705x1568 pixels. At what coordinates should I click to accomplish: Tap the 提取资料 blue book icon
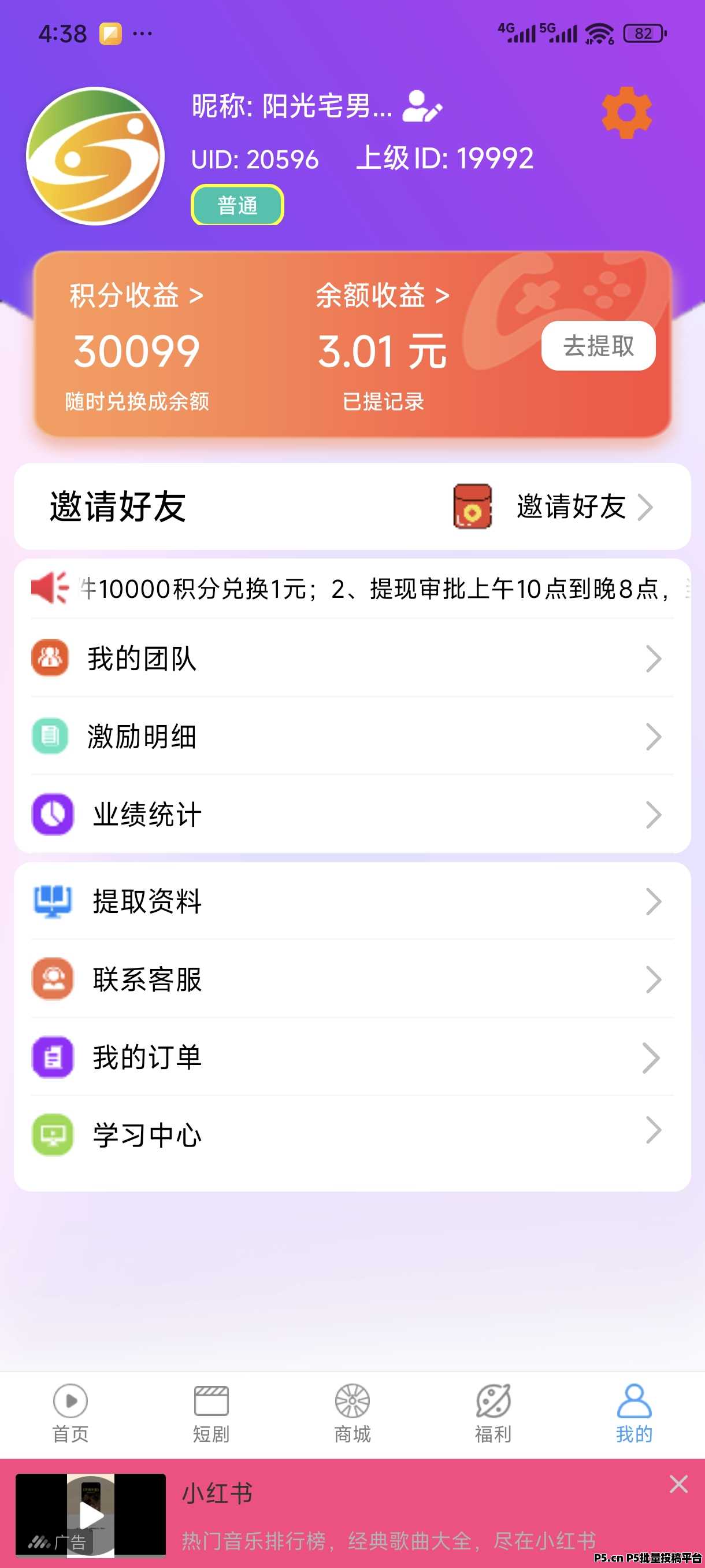pos(51,903)
